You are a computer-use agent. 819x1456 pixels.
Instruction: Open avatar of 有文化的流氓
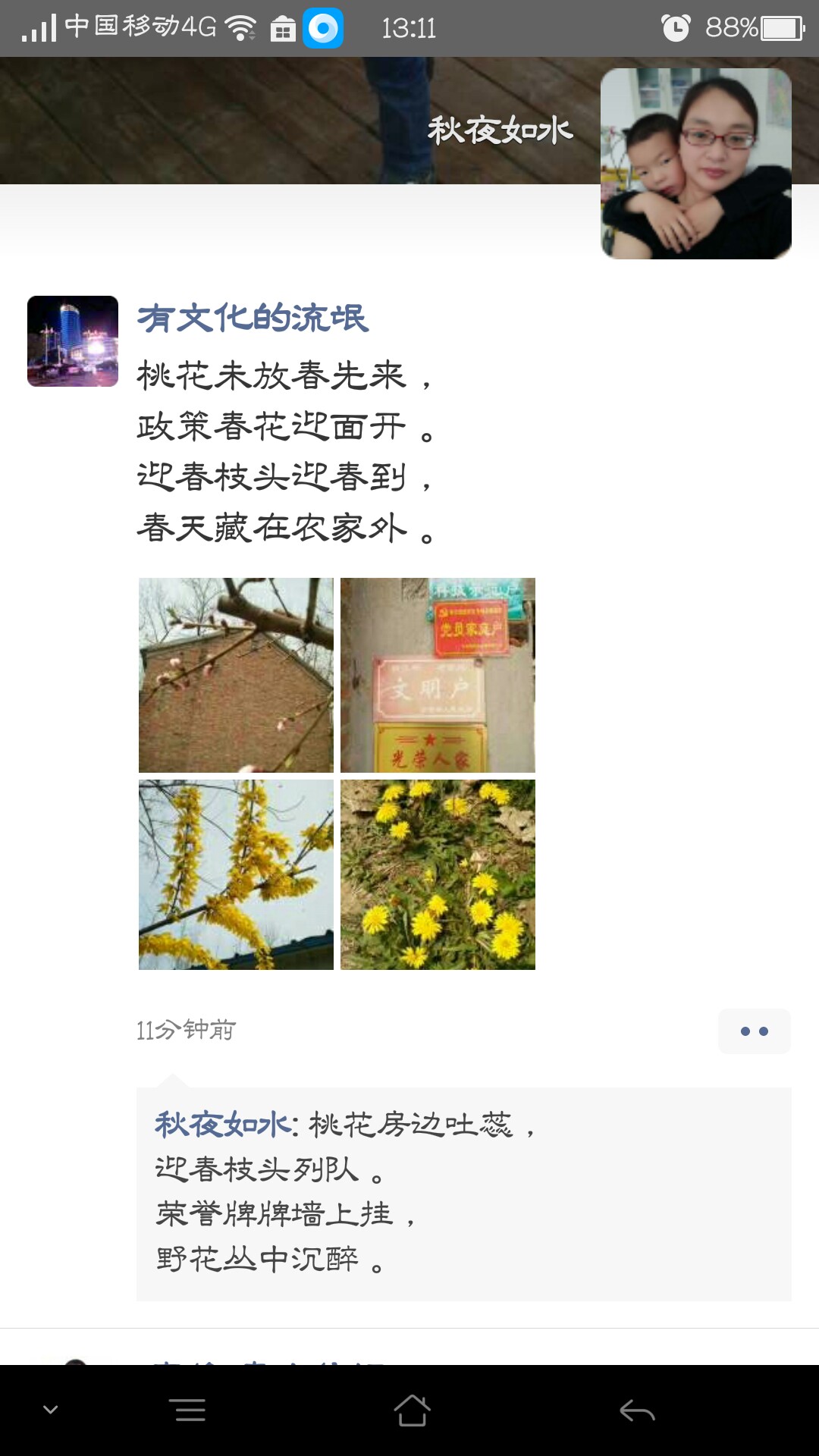click(73, 341)
